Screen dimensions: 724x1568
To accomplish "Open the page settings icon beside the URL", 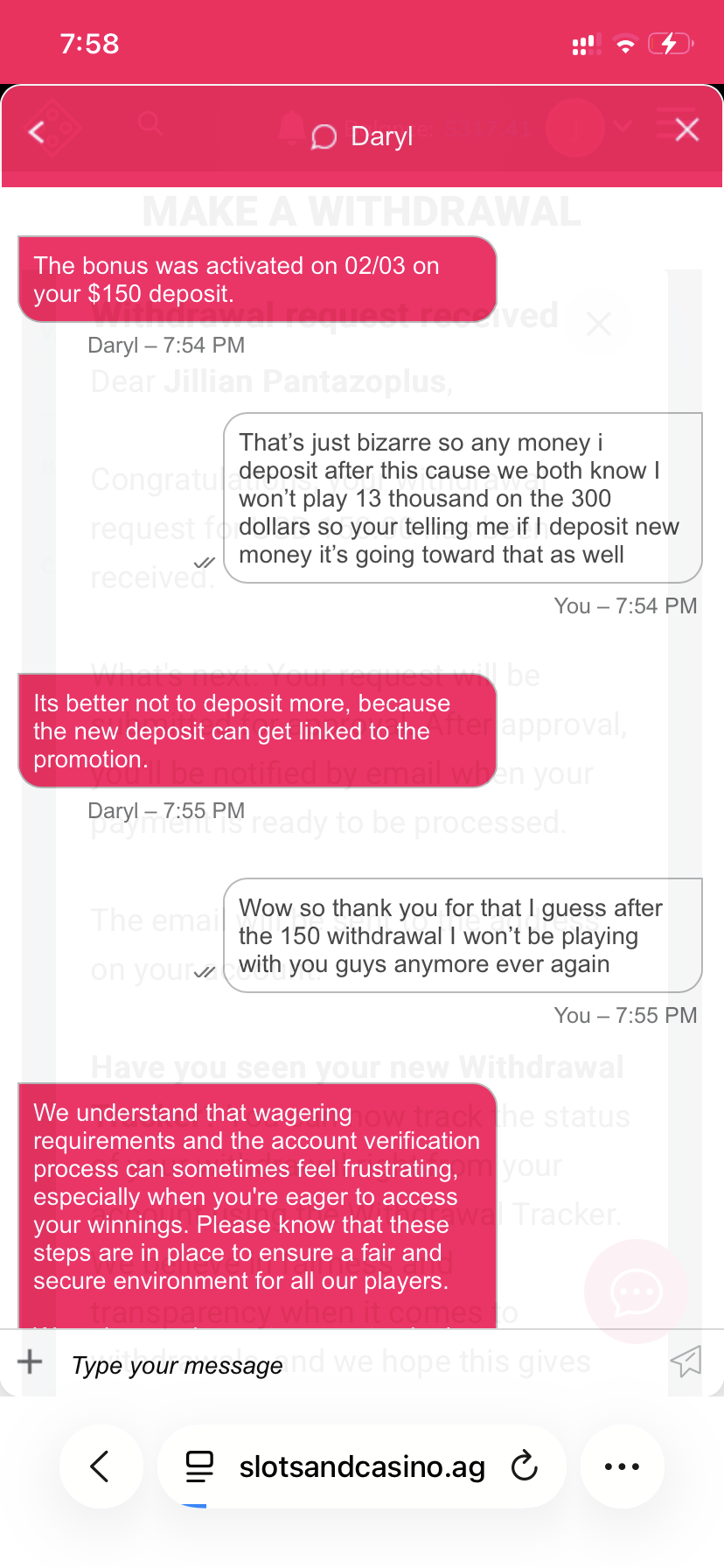I will pos(200,1466).
